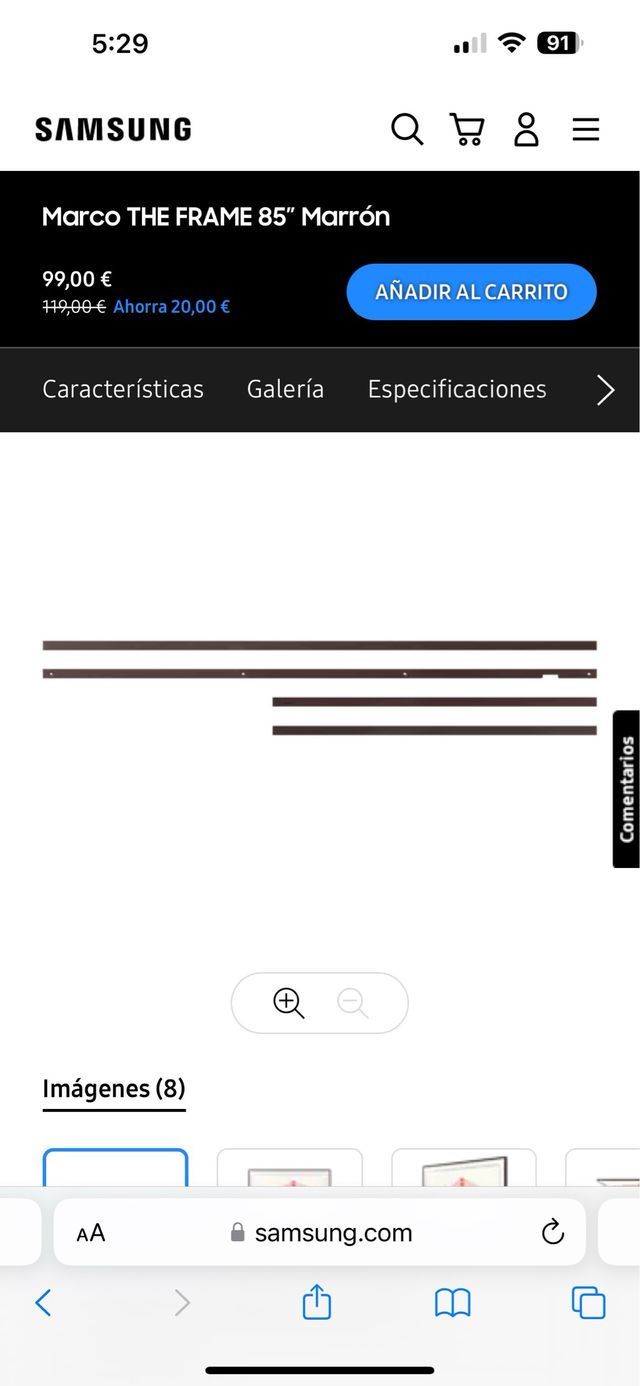Open the hamburger menu
This screenshot has height=1386, width=640.
(586, 129)
